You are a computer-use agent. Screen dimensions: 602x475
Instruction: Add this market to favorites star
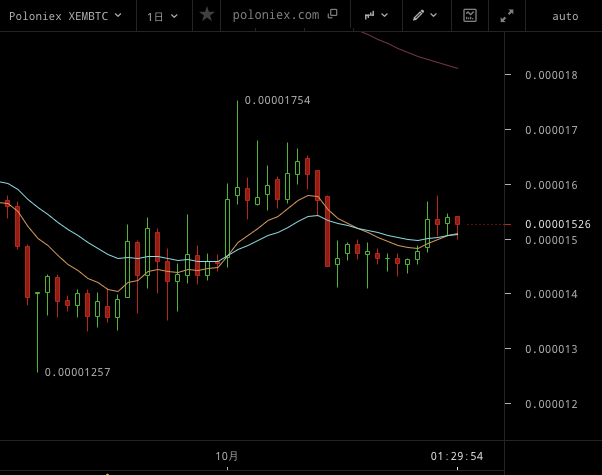(x=206, y=15)
